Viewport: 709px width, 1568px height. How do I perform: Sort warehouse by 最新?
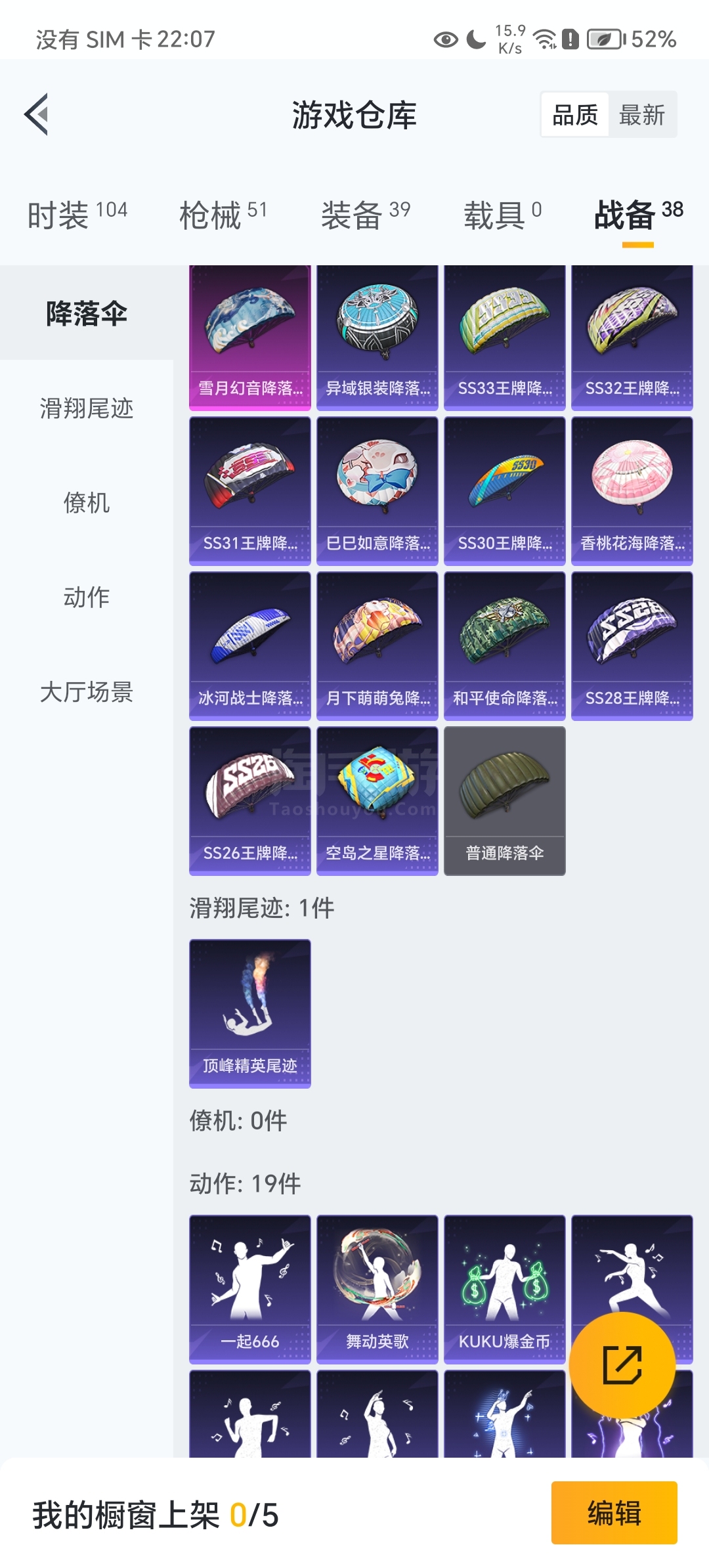[x=642, y=115]
